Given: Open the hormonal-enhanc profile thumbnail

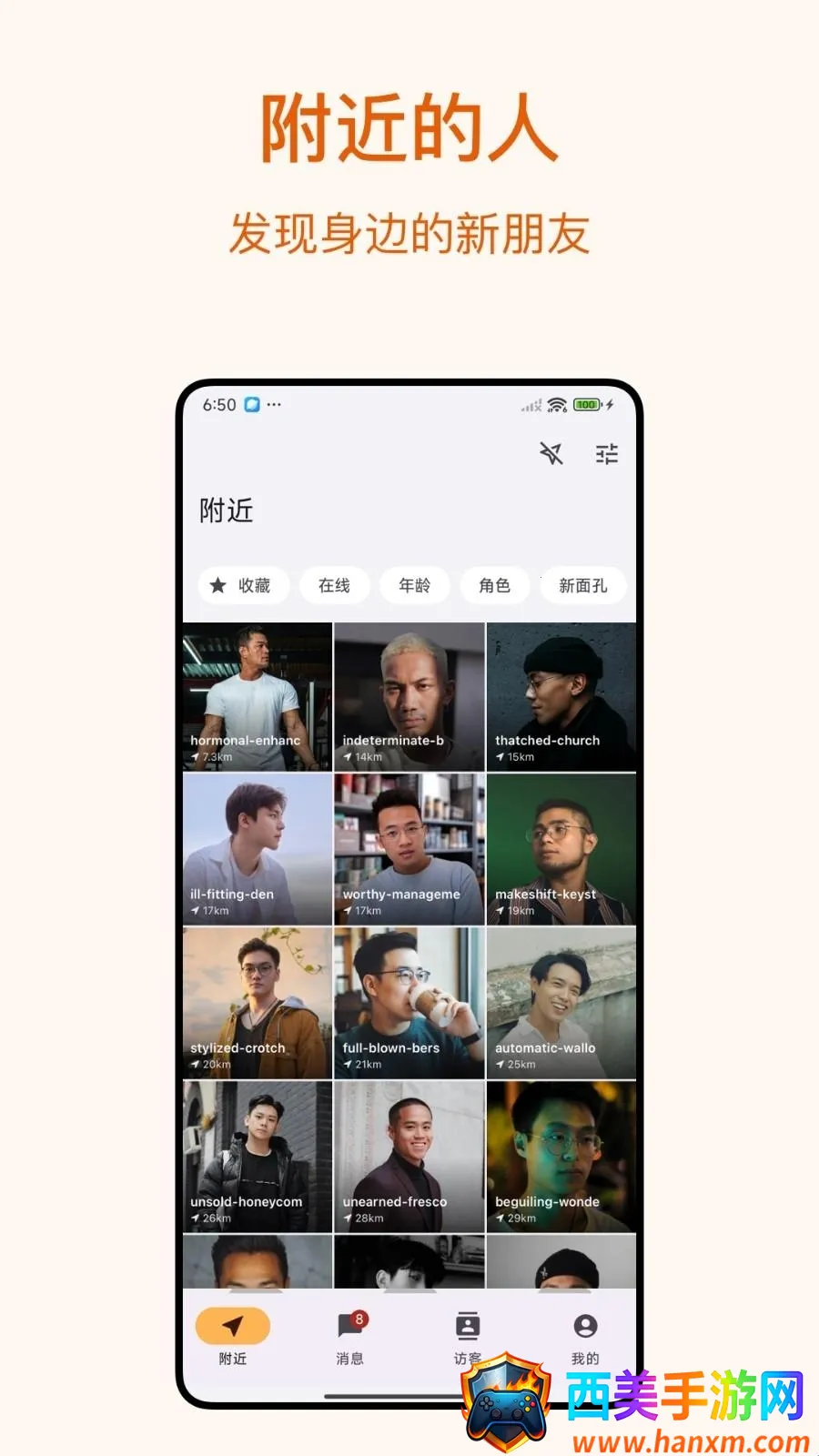Looking at the screenshot, I should tap(257, 696).
